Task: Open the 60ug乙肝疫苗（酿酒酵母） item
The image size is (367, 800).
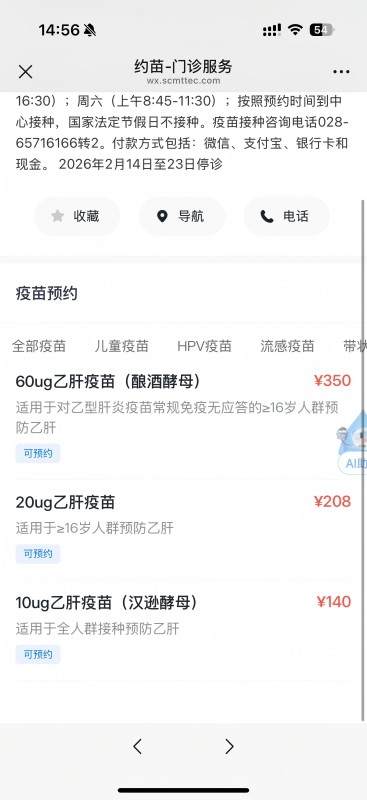Action: click(183, 417)
